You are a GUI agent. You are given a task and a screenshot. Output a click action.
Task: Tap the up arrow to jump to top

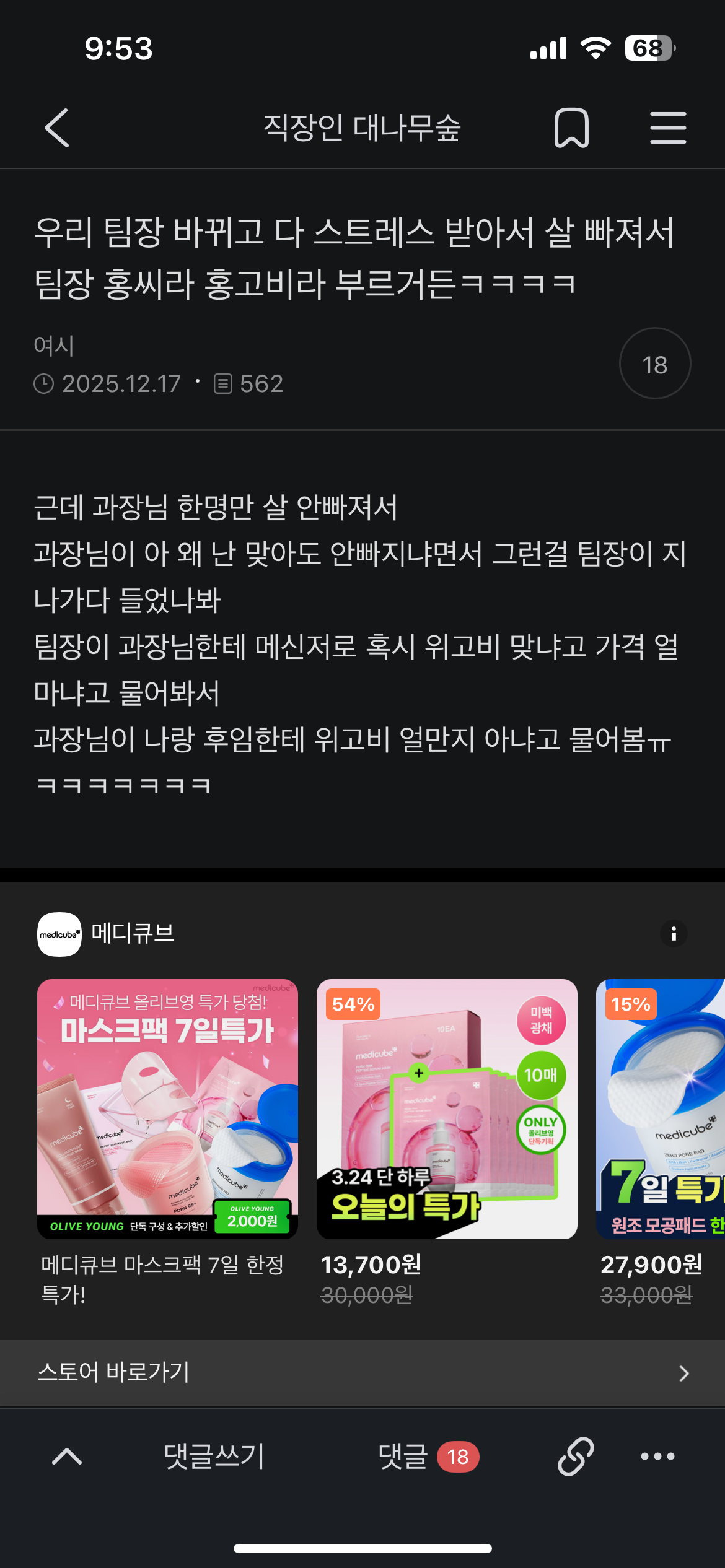pos(67,1456)
